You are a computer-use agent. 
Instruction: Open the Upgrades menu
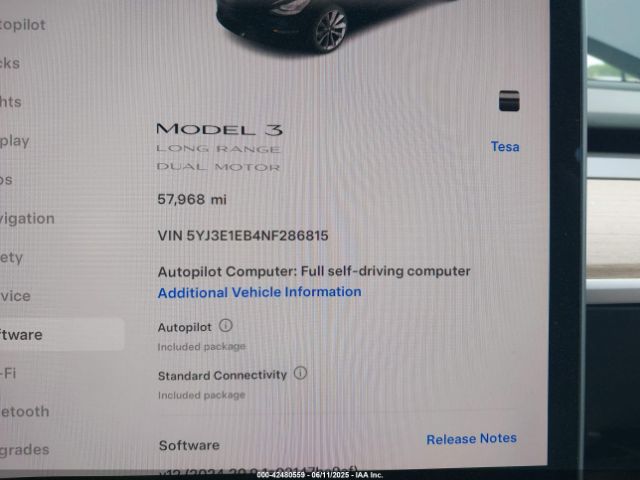tap(26, 450)
